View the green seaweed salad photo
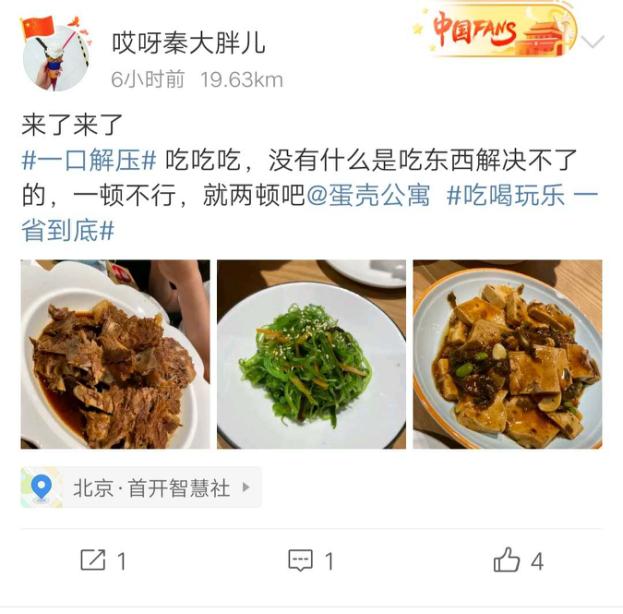This screenshot has height=614, width=623. point(311,354)
